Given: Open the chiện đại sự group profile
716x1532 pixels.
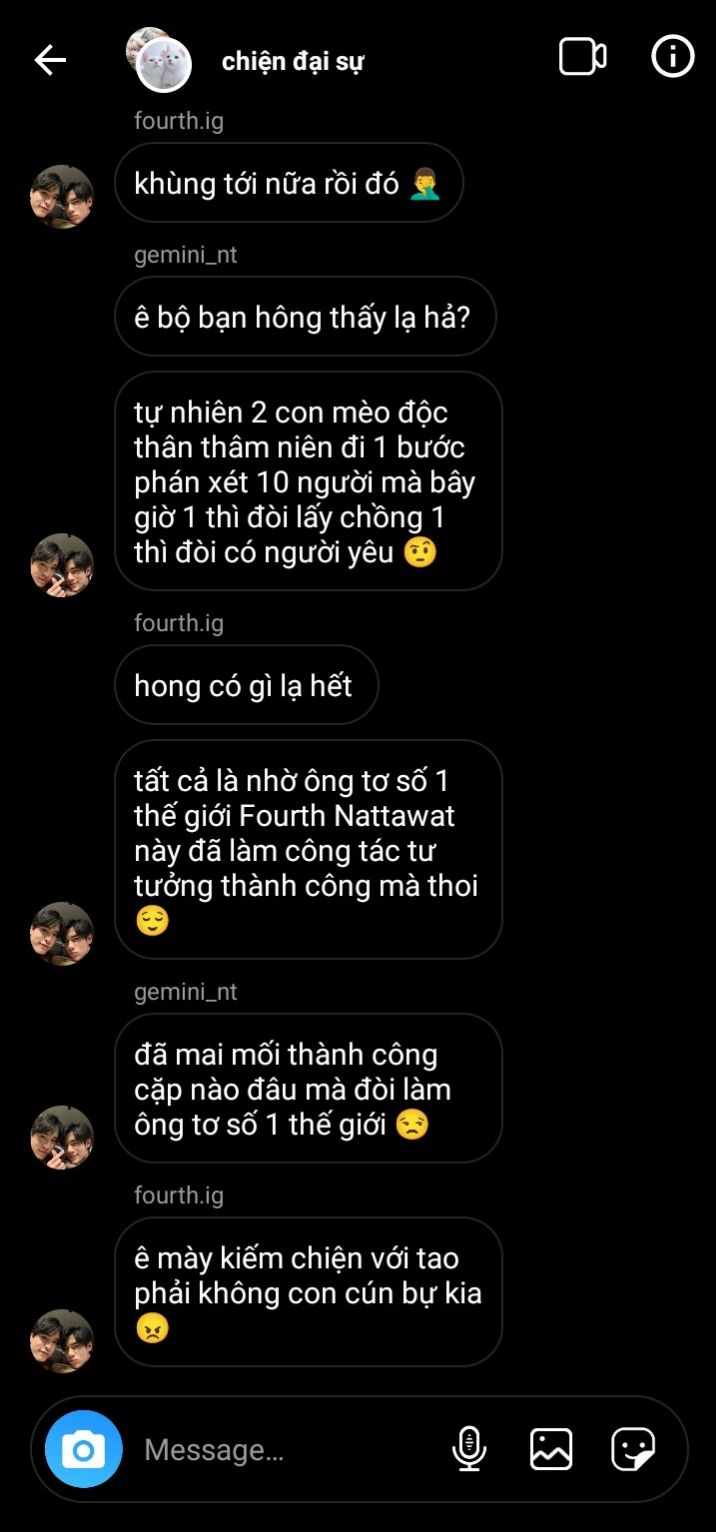Looking at the screenshot, I should coord(292,61).
